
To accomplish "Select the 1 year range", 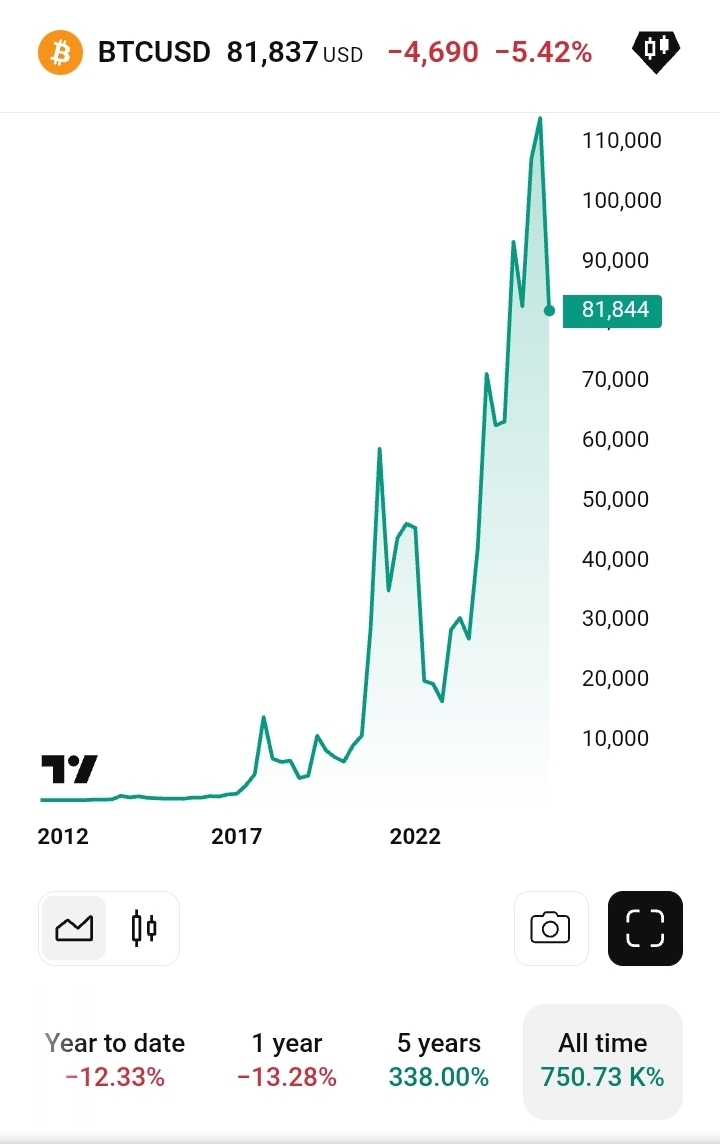I will click(x=287, y=1060).
